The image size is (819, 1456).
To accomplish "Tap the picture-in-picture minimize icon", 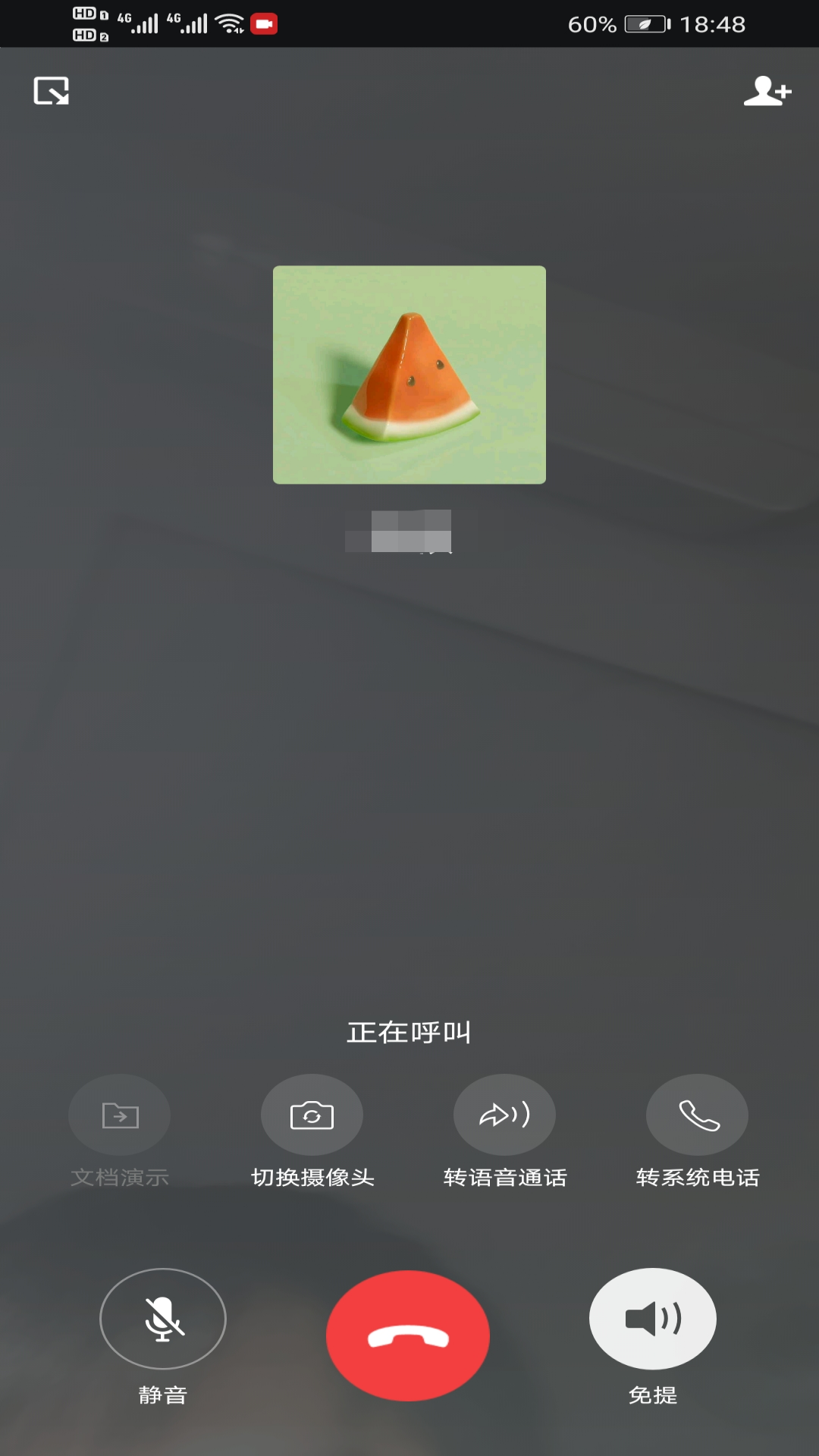I will tap(52, 91).
